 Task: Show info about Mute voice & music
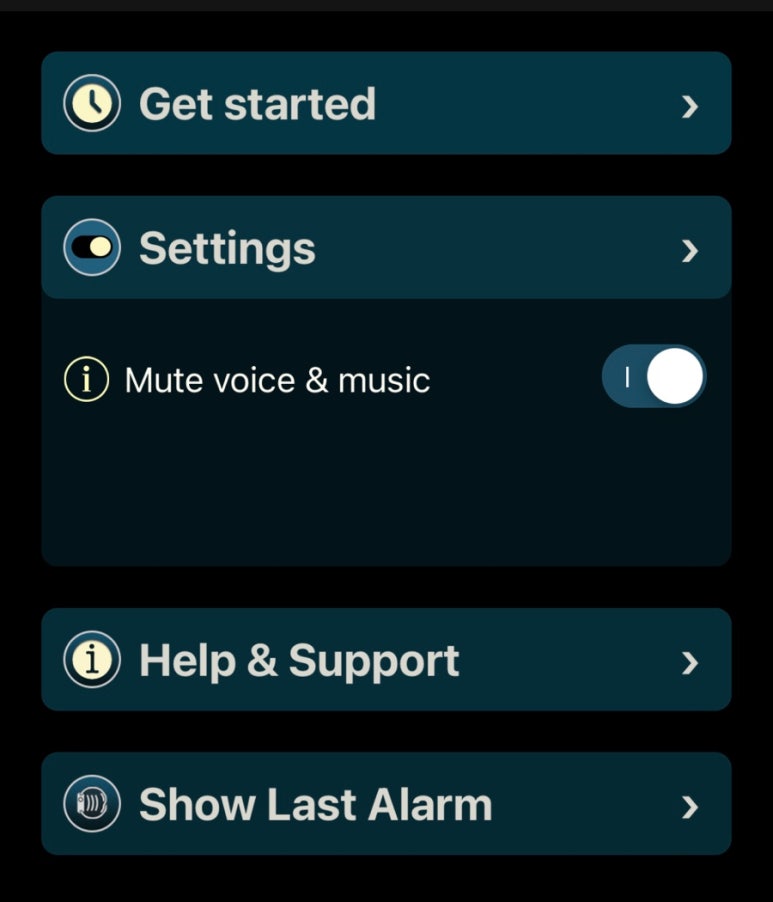coord(86,380)
